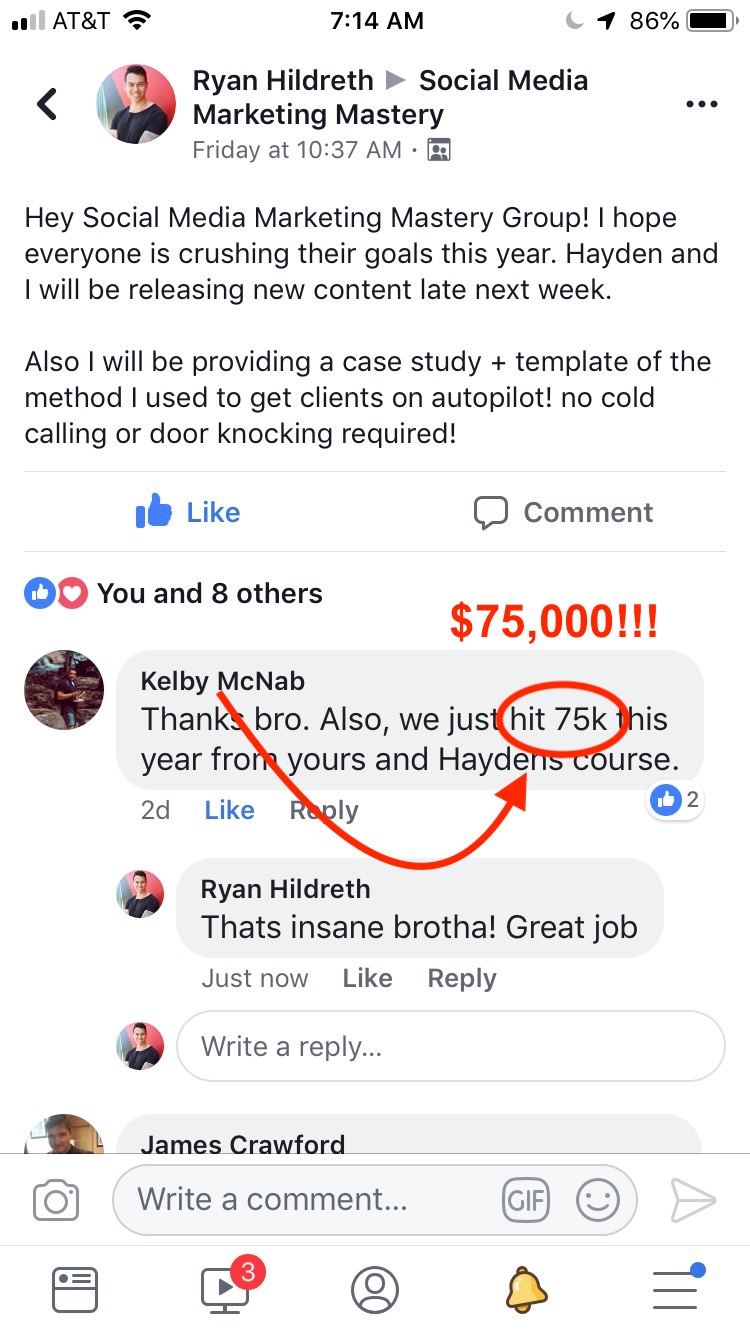Open the post's three-dot options menu
The width and height of the screenshot is (750, 1334).
pyautogui.click(x=701, y=105)
